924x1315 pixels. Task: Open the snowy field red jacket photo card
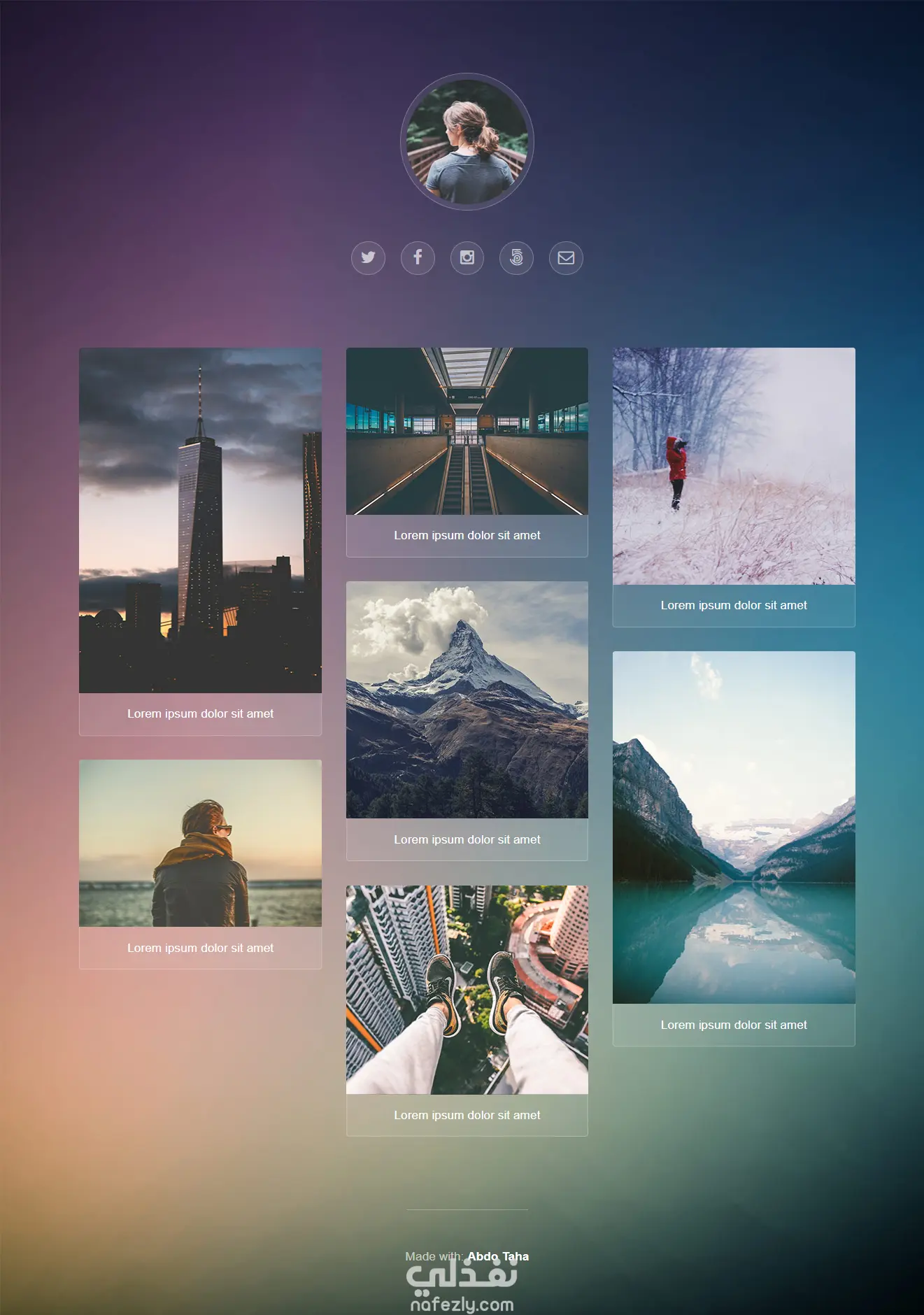coord(734,467)
